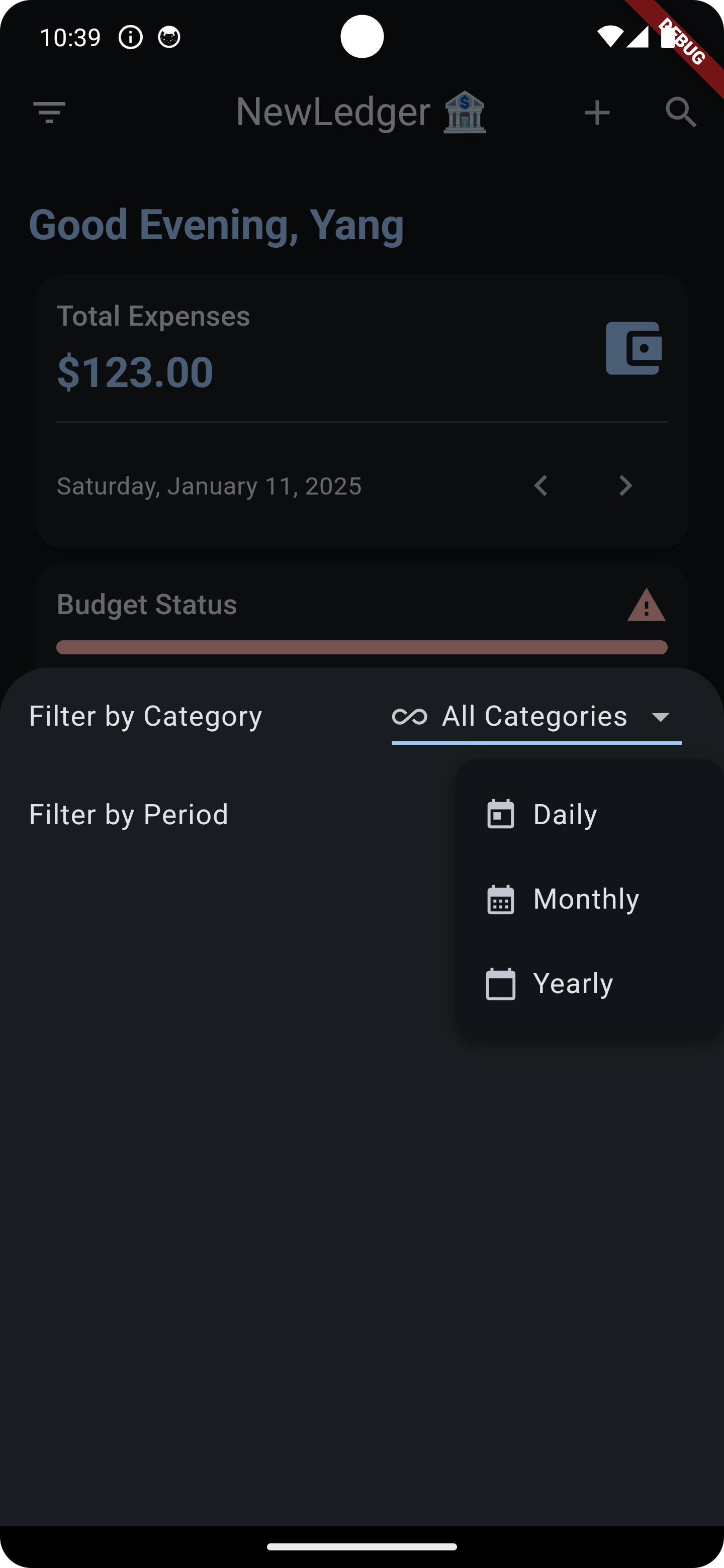Select Monthly from the period menu

coord(585,899)
